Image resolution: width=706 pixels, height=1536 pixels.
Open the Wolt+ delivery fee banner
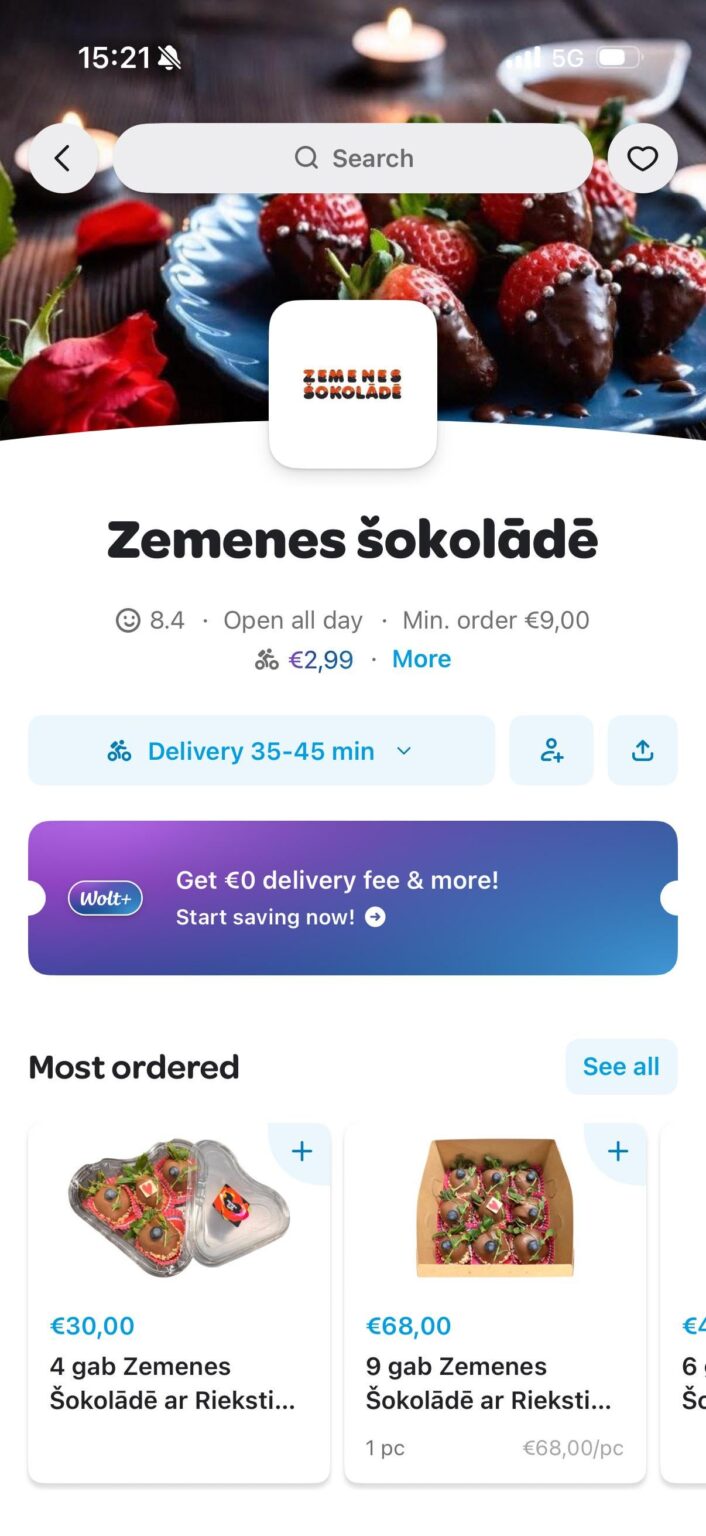pyautogui.click(x=353, y=897)
